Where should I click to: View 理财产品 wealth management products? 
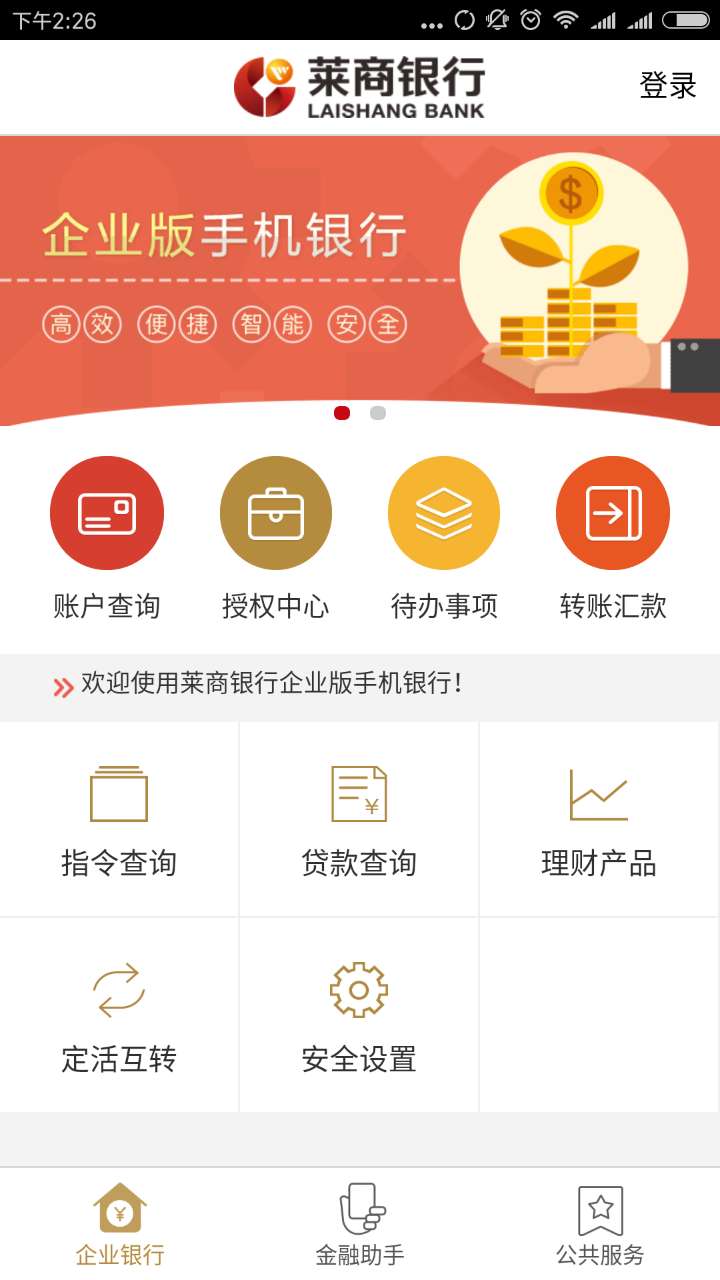click(x=599, y=819)
